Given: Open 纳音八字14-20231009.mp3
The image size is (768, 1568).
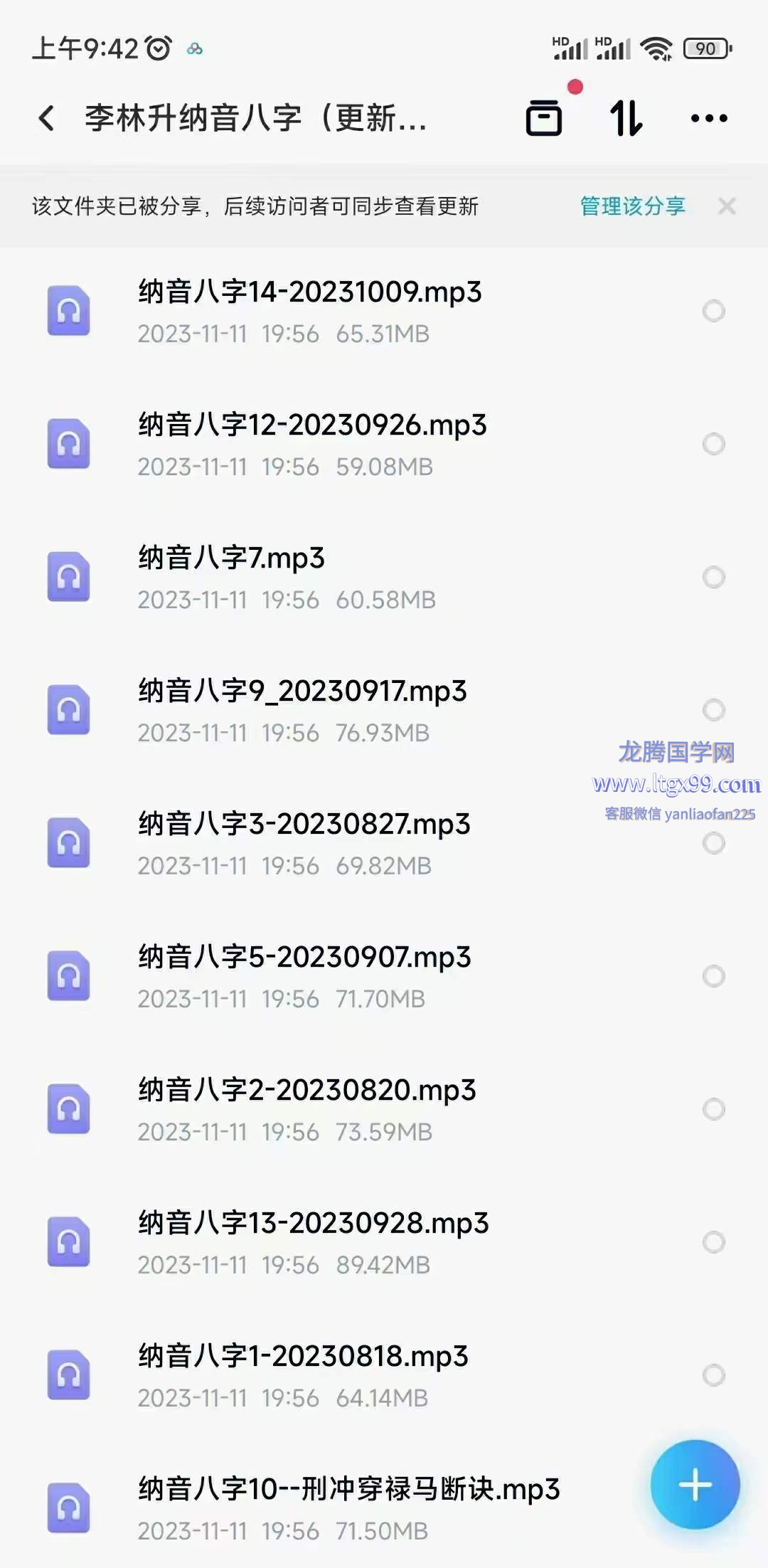Looking at the screenshot, I should (384, 311).
